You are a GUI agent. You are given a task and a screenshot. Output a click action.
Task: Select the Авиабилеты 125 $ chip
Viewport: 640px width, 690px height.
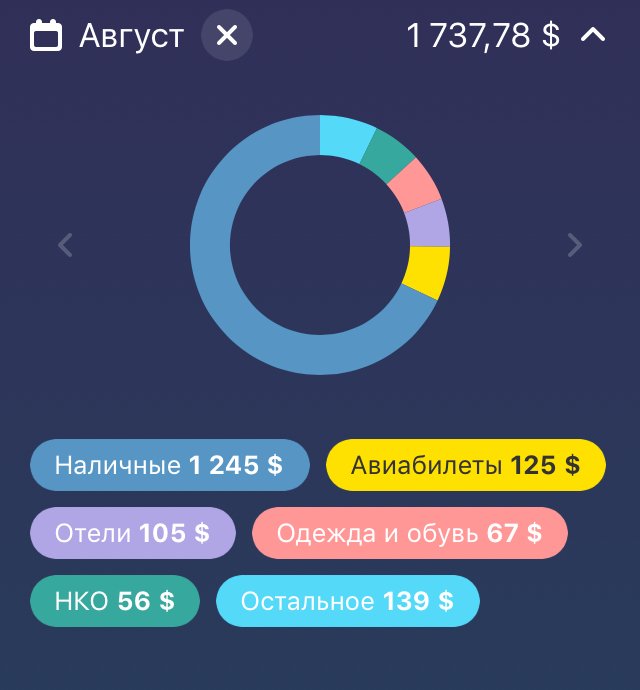465,465
